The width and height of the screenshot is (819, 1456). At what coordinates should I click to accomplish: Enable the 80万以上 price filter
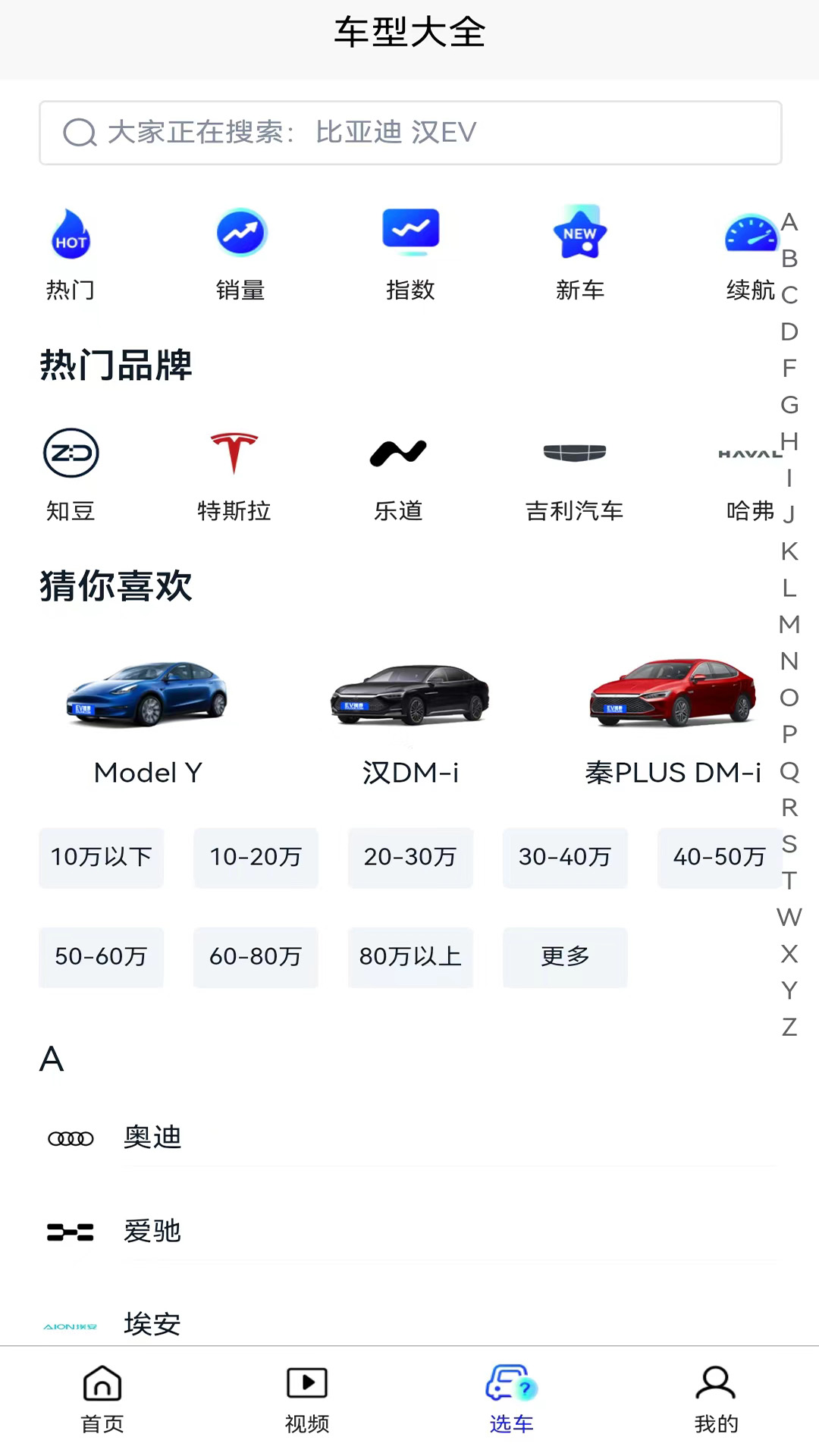tap(410, 957)
